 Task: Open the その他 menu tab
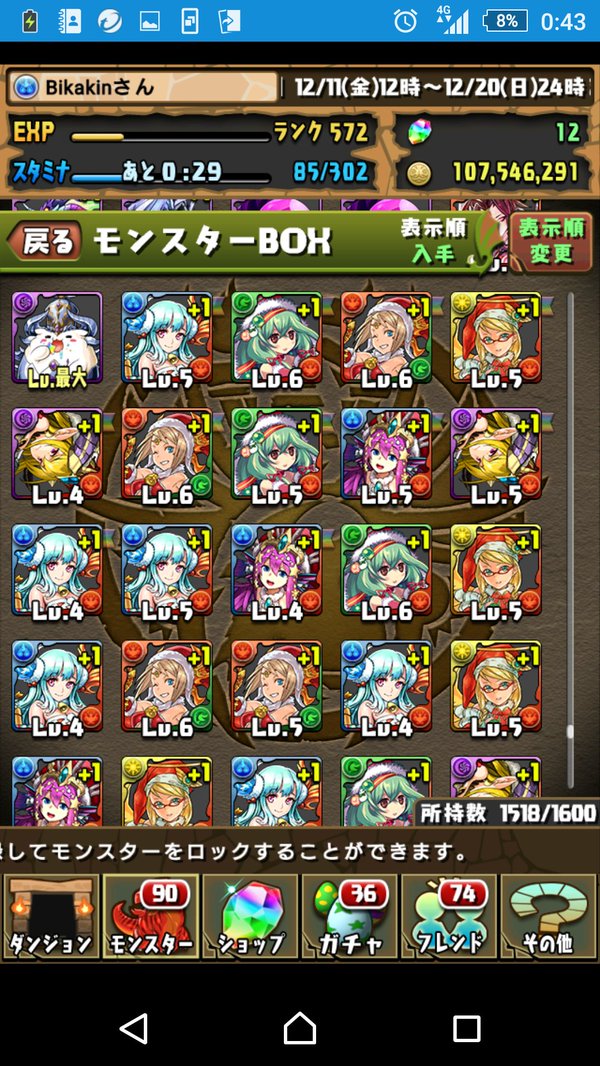pos(549,916)
